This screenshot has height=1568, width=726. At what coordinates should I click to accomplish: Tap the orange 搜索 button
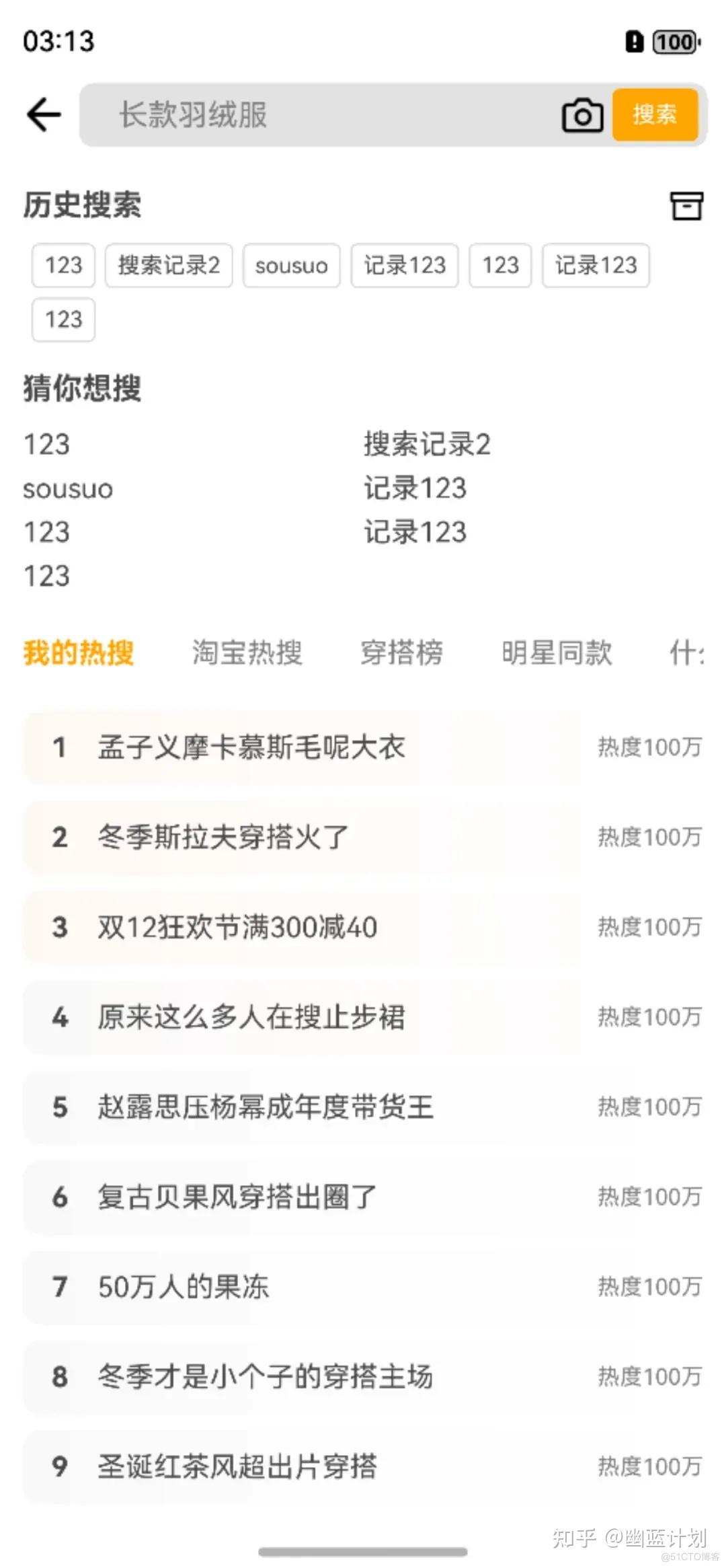(655, 114)
